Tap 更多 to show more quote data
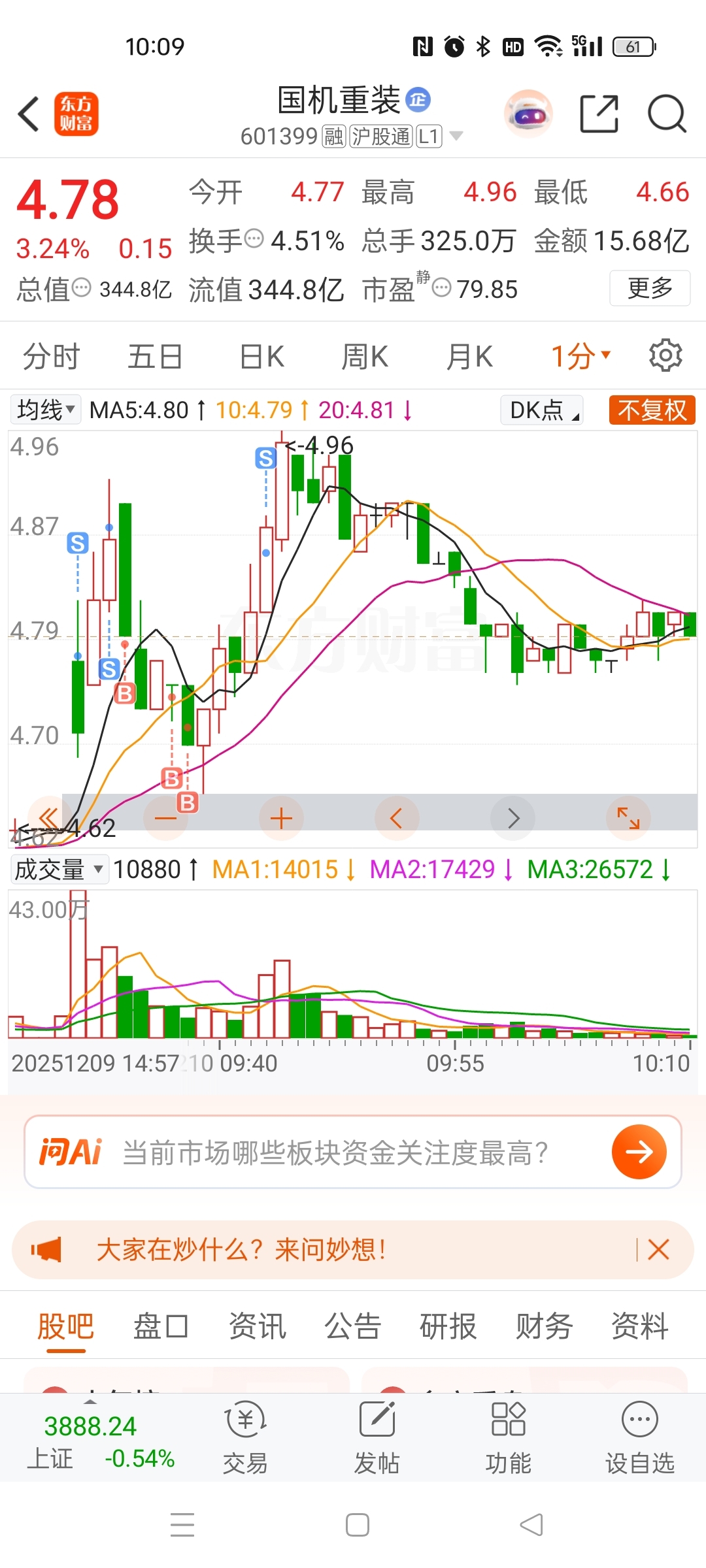 [x=650, y=288]
